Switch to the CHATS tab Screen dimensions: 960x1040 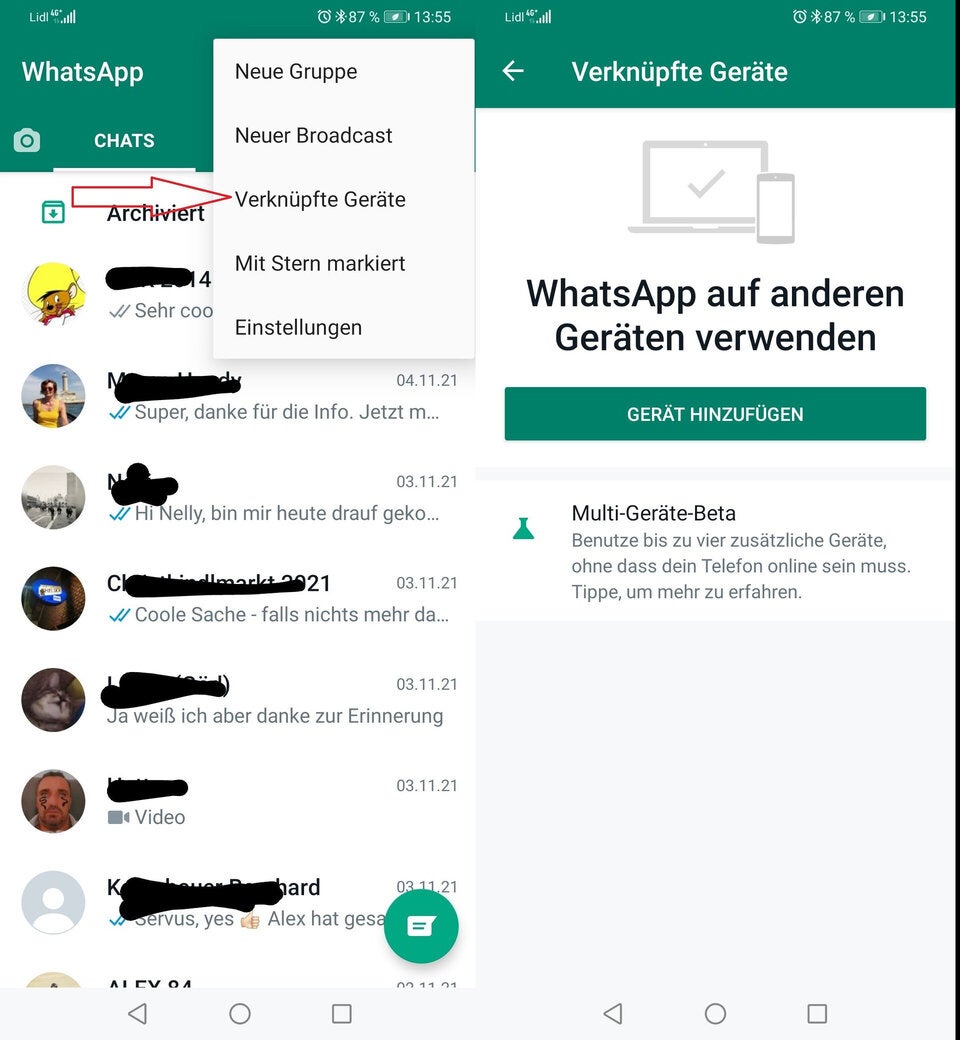pos(124,140)
